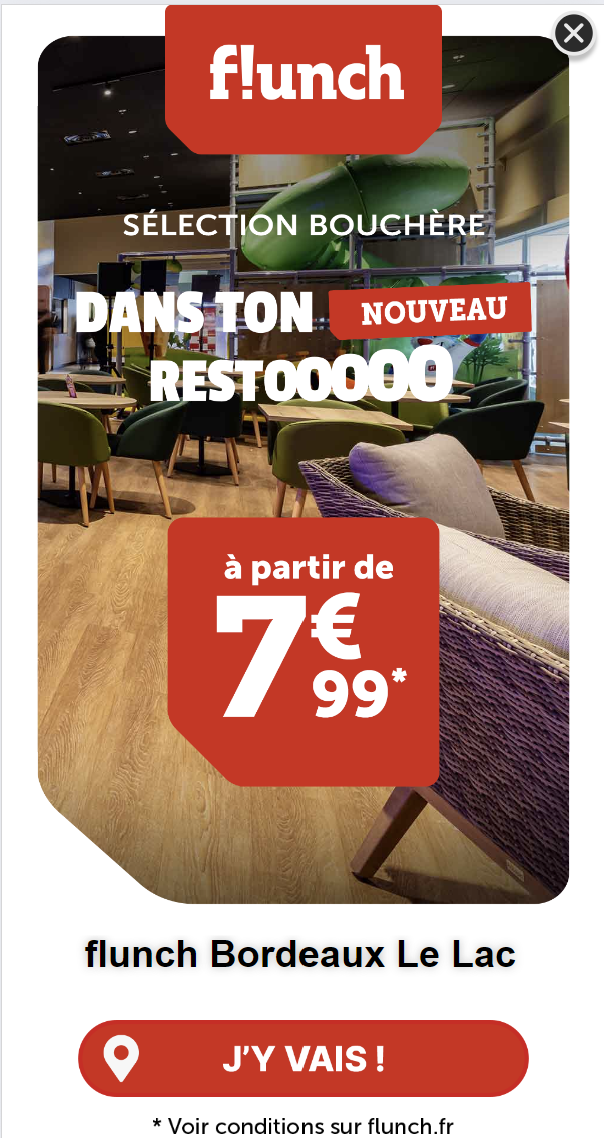
Task: Tap the J'Y VAIS ! button
Action: [303, 1058]
